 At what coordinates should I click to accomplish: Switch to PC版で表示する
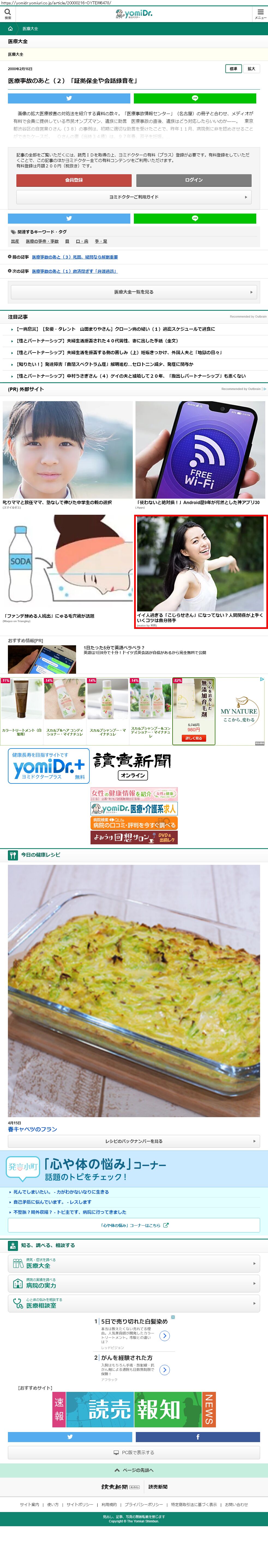coord(134,1452)
